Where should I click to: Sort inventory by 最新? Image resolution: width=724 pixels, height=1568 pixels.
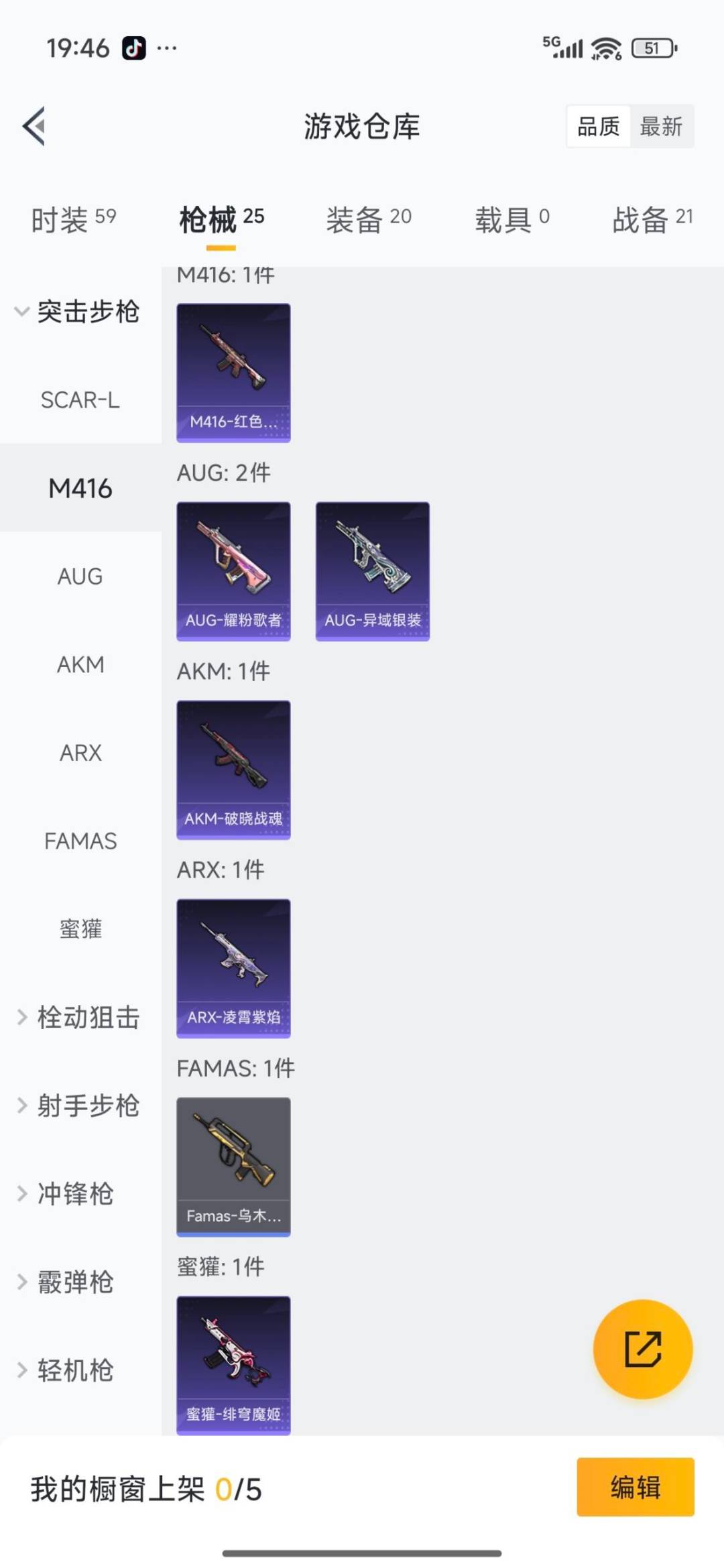tap(661, 126)
